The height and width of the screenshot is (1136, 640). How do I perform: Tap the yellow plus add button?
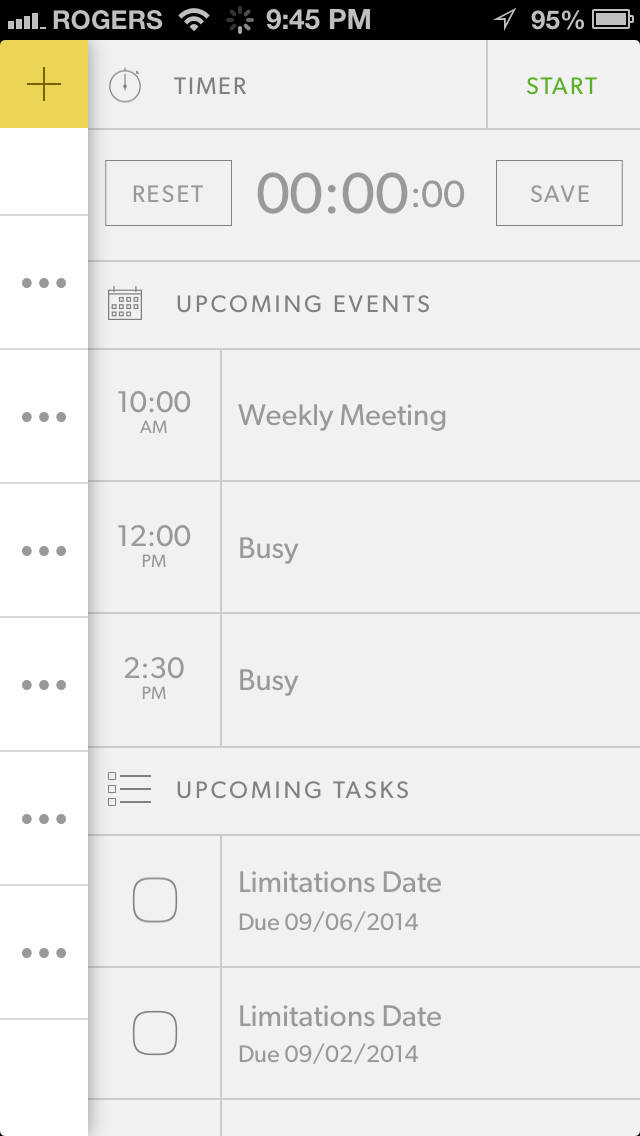(44, 85)
